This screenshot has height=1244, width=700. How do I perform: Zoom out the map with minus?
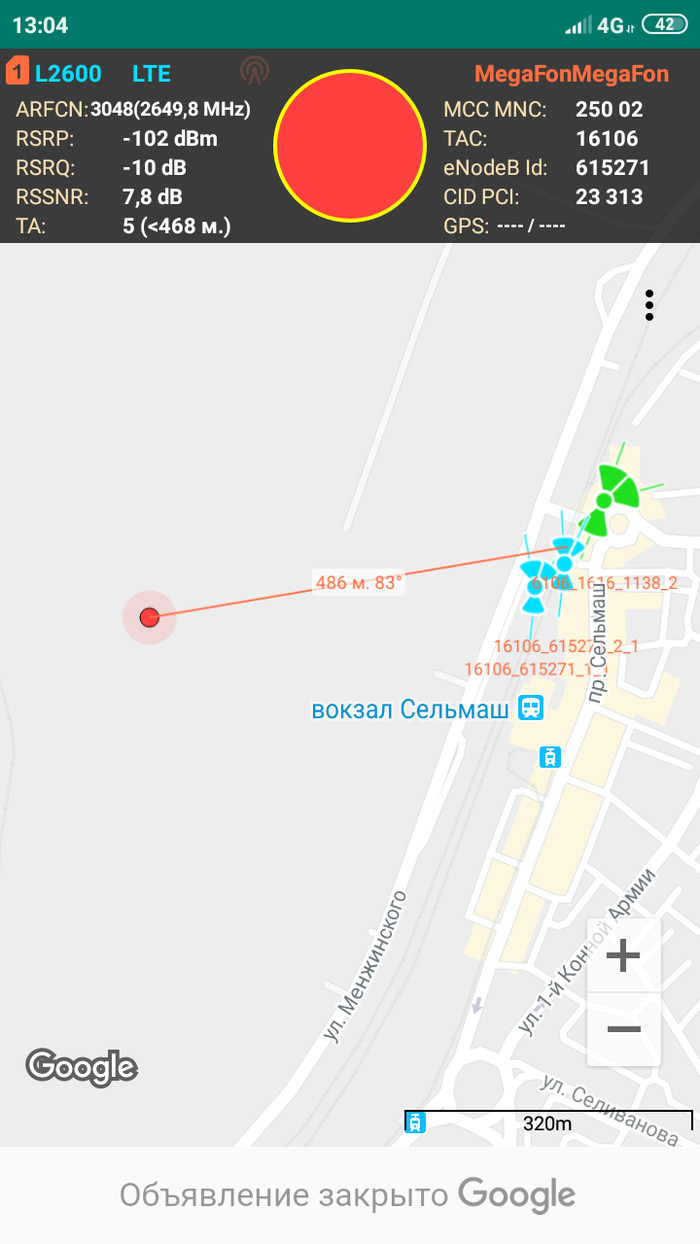click(x=623, y=1029)
